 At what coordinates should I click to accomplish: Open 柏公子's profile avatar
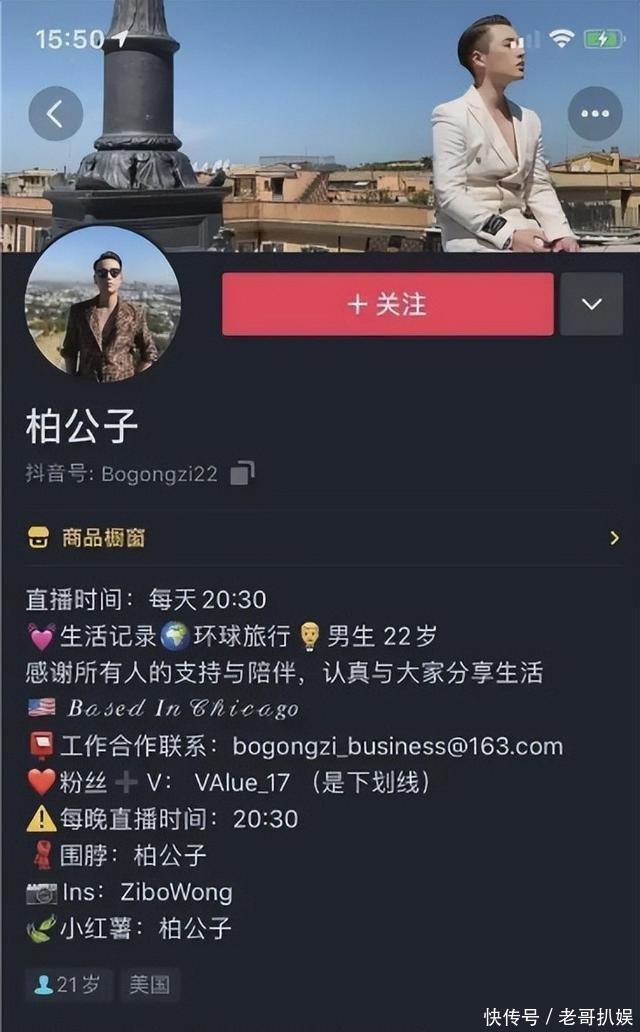102,304
